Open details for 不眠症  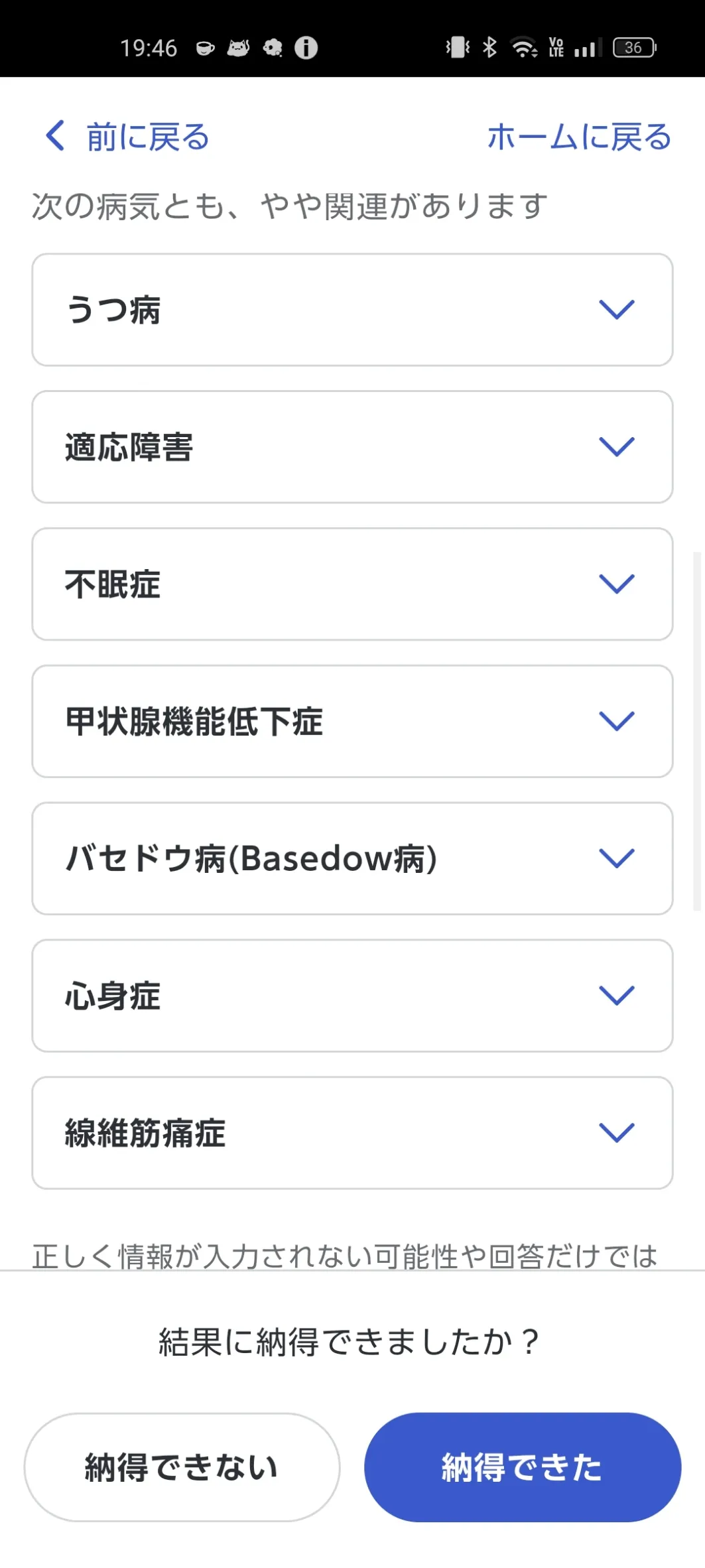coord(352,584)
